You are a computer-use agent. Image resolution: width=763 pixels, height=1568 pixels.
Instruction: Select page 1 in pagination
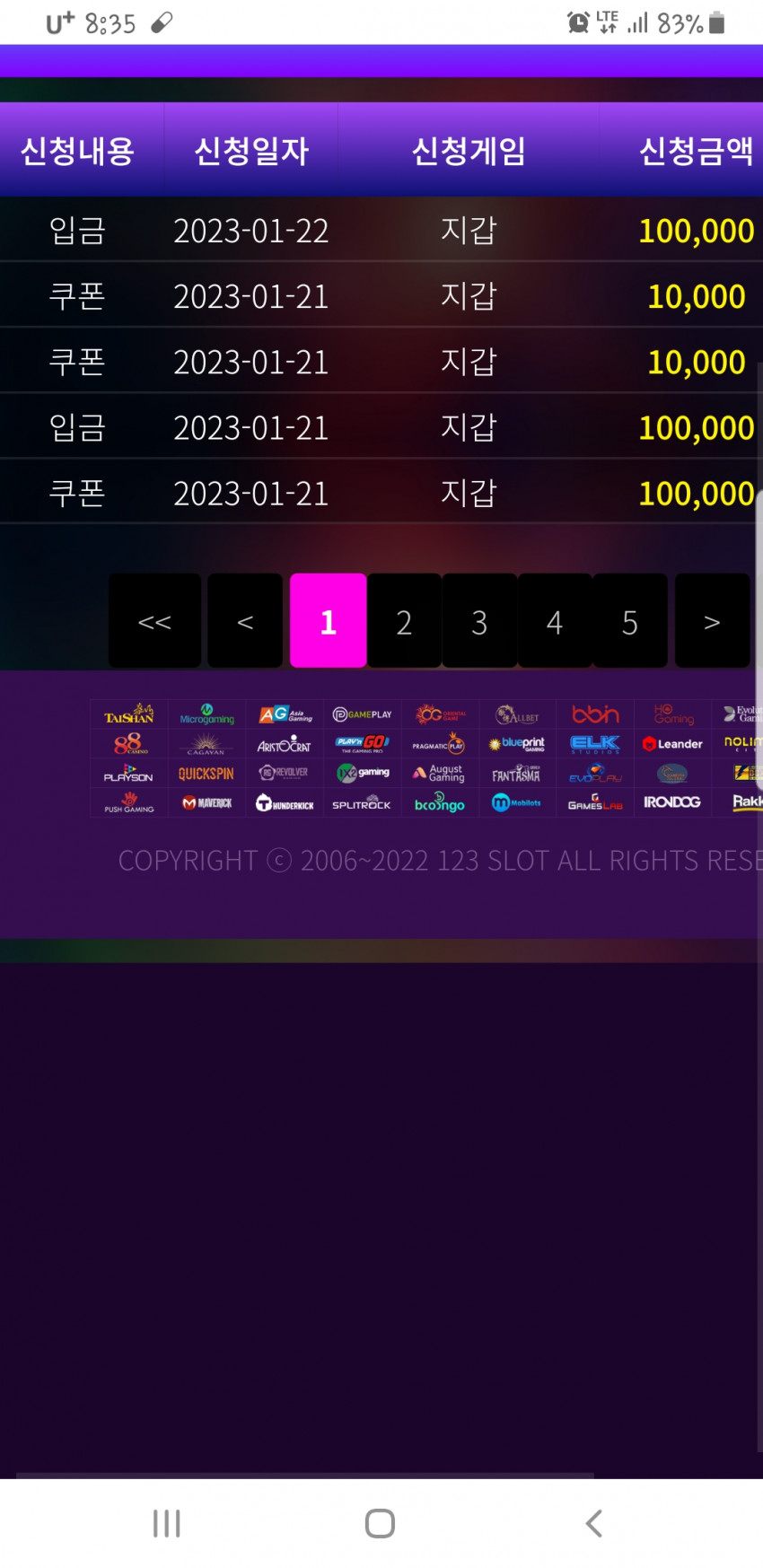coord(328,621)
